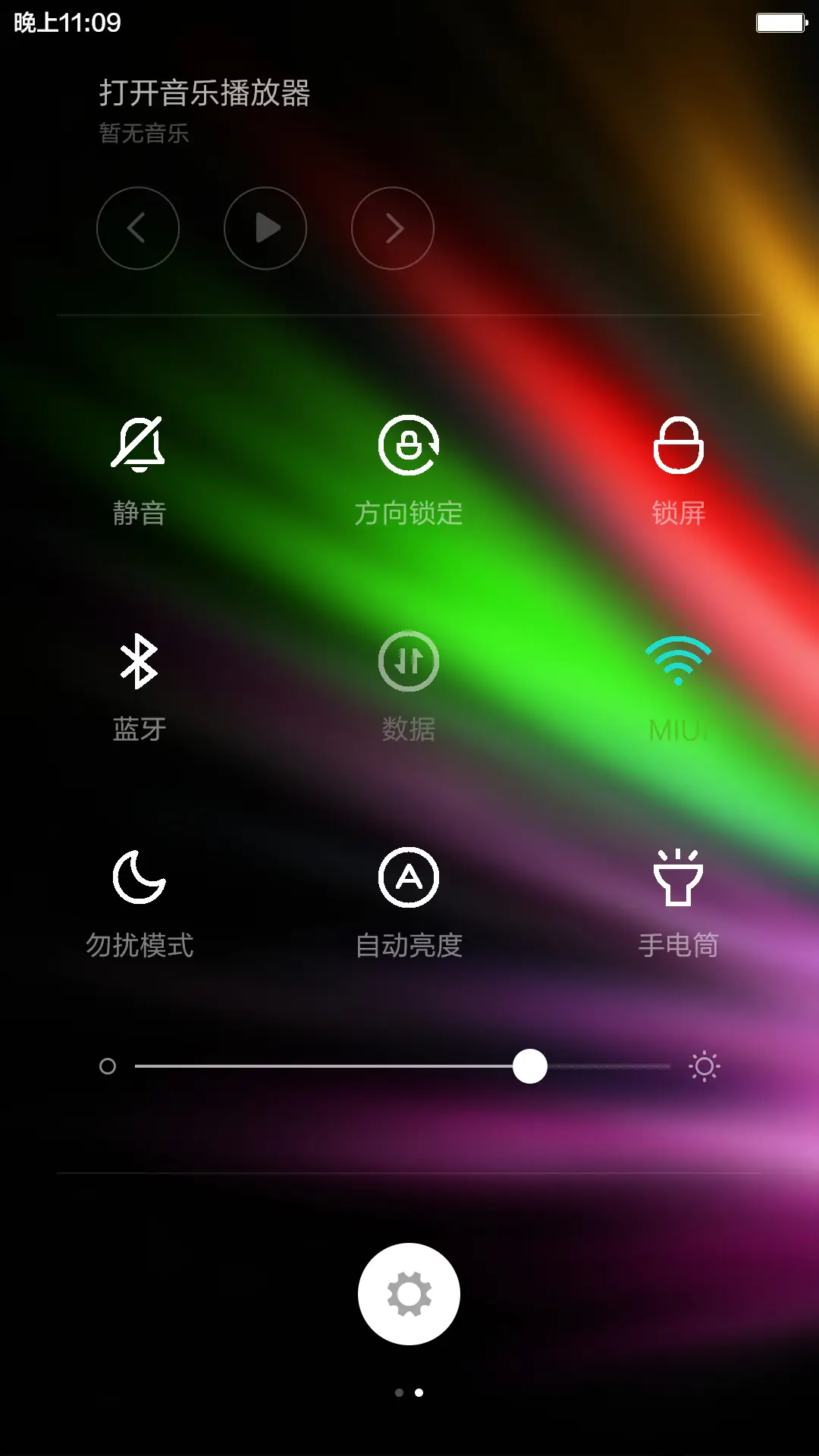
Task: Enable the 静音 silent mode icon
Action: click(140, 446)
